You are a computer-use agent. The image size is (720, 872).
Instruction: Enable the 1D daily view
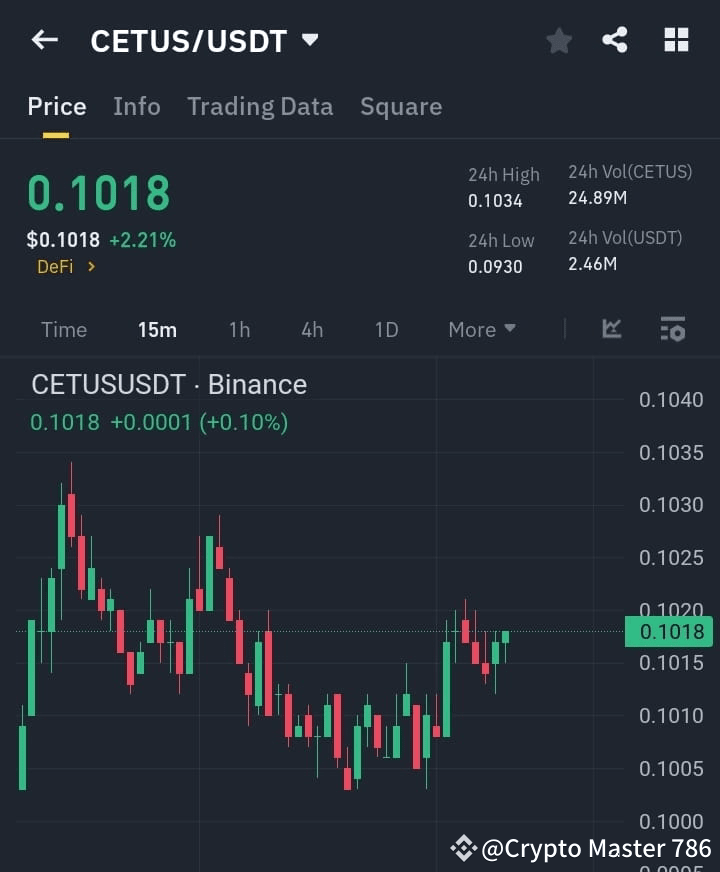click(x=386, y=329)
